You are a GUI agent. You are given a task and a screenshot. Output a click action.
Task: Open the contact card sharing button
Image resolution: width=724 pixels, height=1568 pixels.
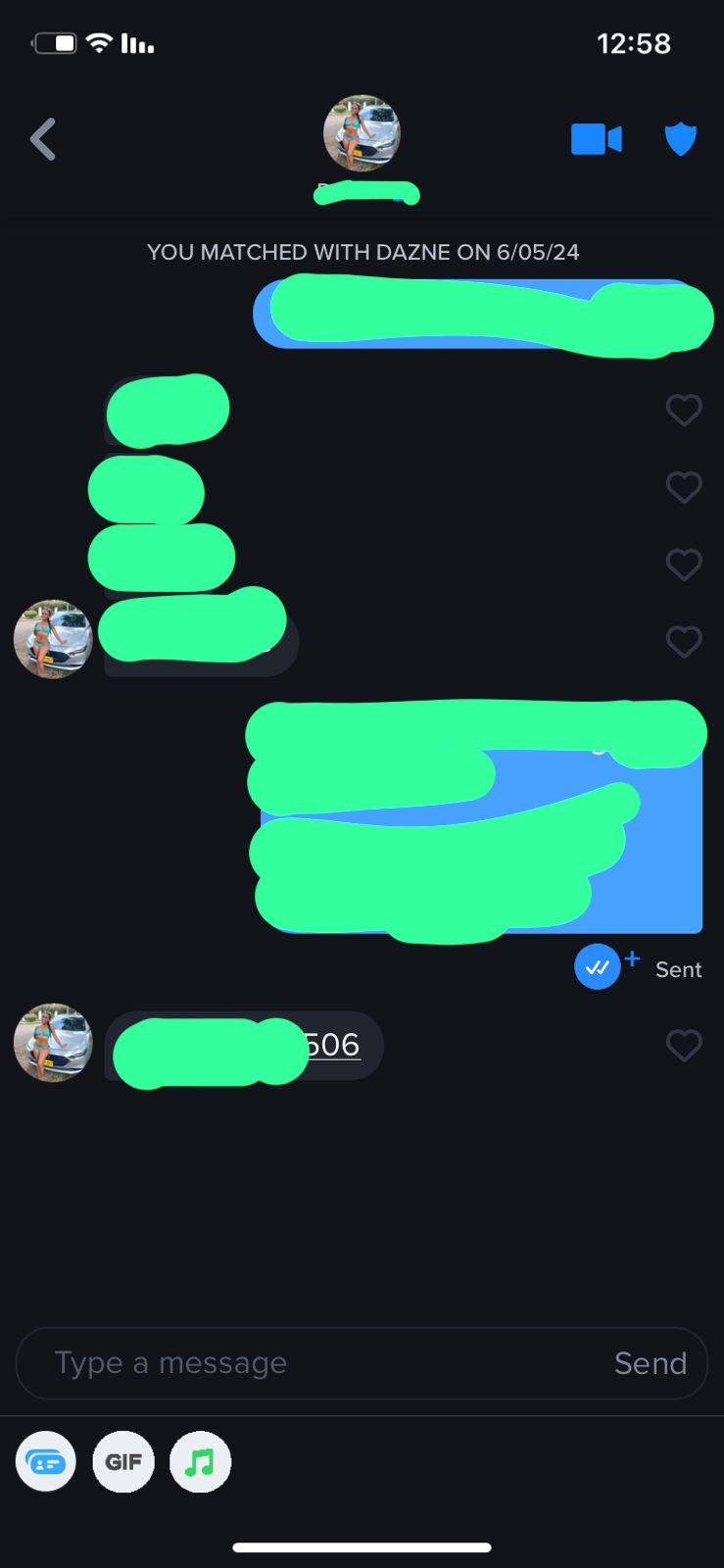click(46, 1462)
